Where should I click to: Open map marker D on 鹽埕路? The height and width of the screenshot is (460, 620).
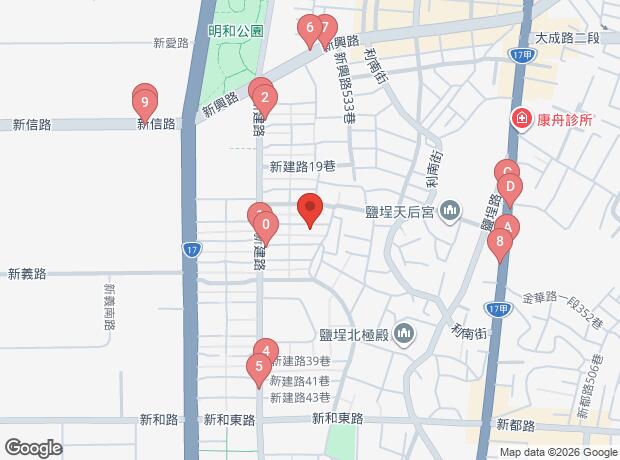coord(510,186)
